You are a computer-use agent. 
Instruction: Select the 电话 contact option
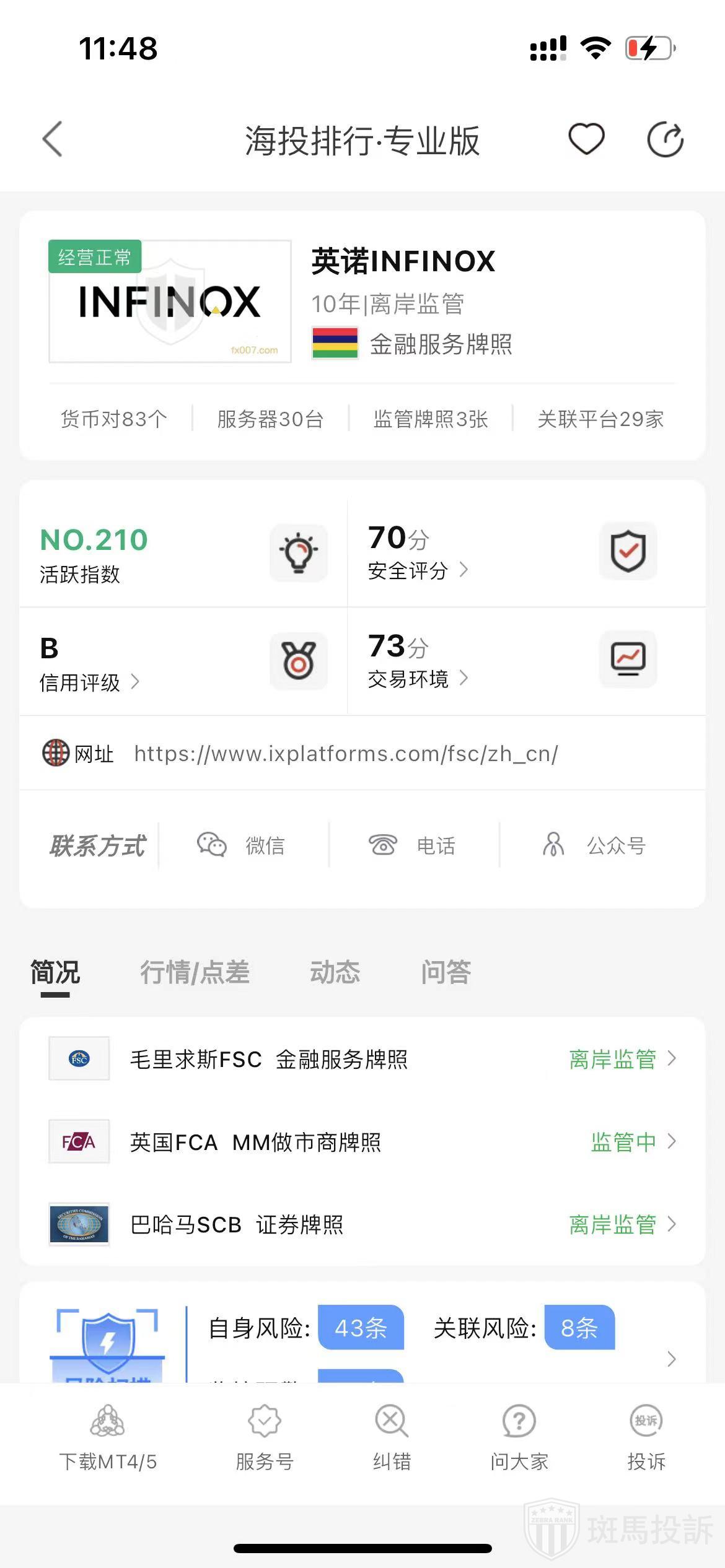(x=412, y=845)
